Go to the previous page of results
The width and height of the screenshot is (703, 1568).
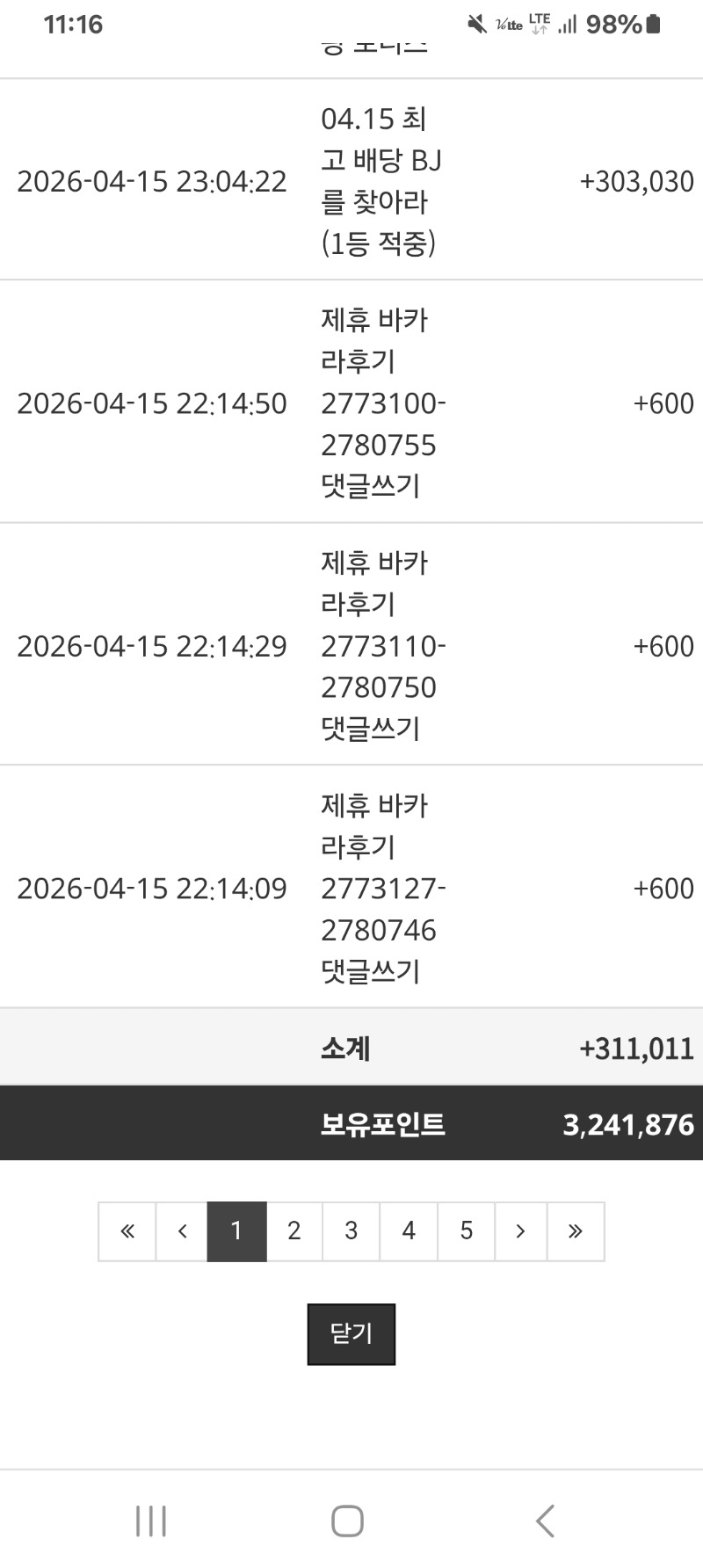[182, 1231]
